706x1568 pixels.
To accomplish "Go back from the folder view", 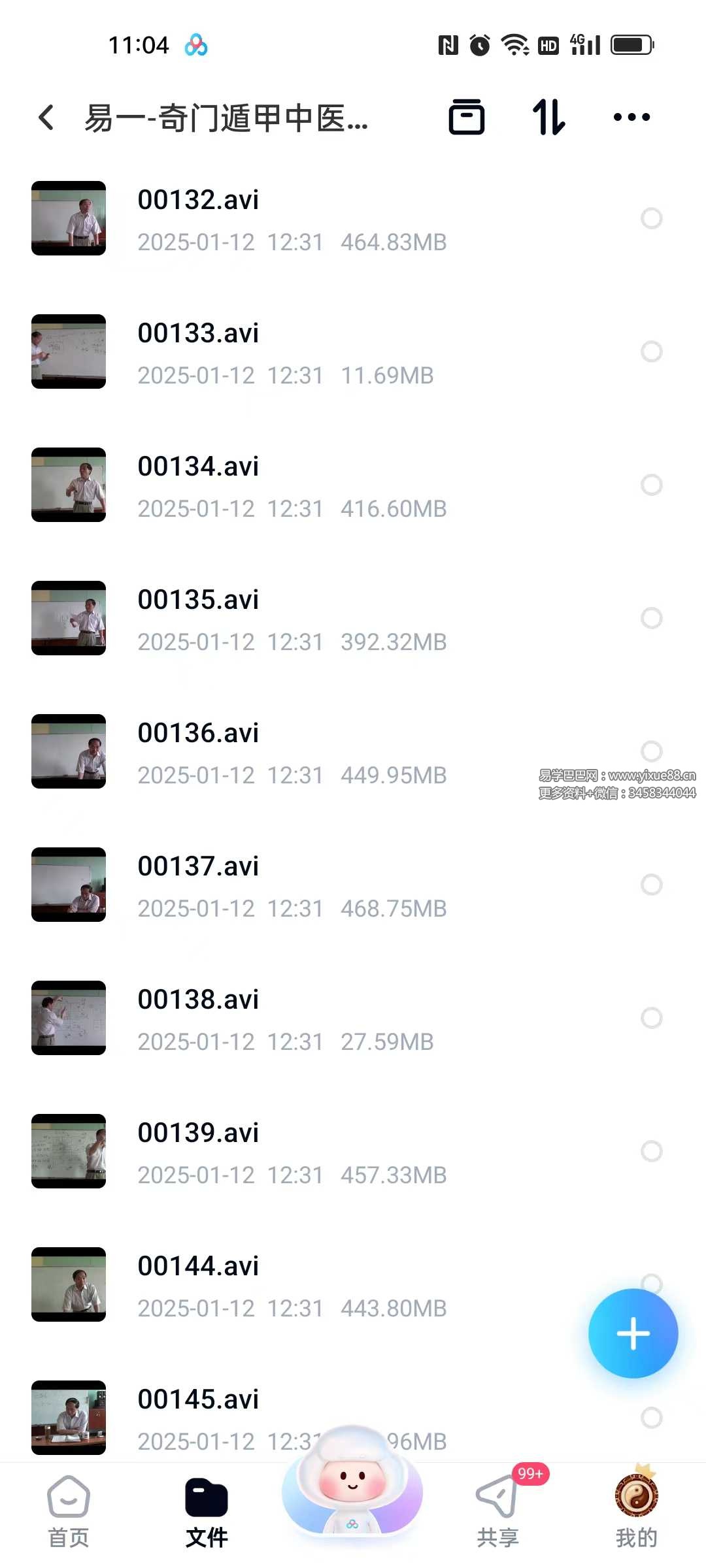I will click(x=46, y=118).
